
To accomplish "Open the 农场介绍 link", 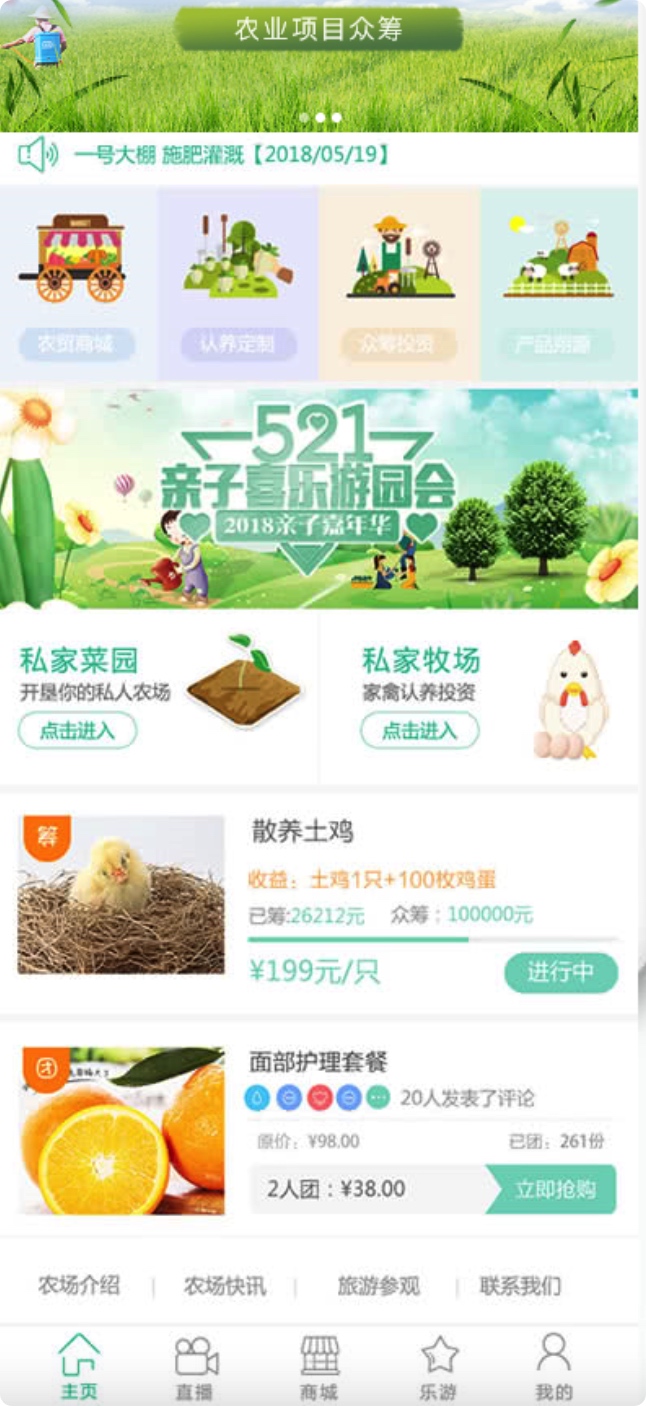I will click(79, 1285).
